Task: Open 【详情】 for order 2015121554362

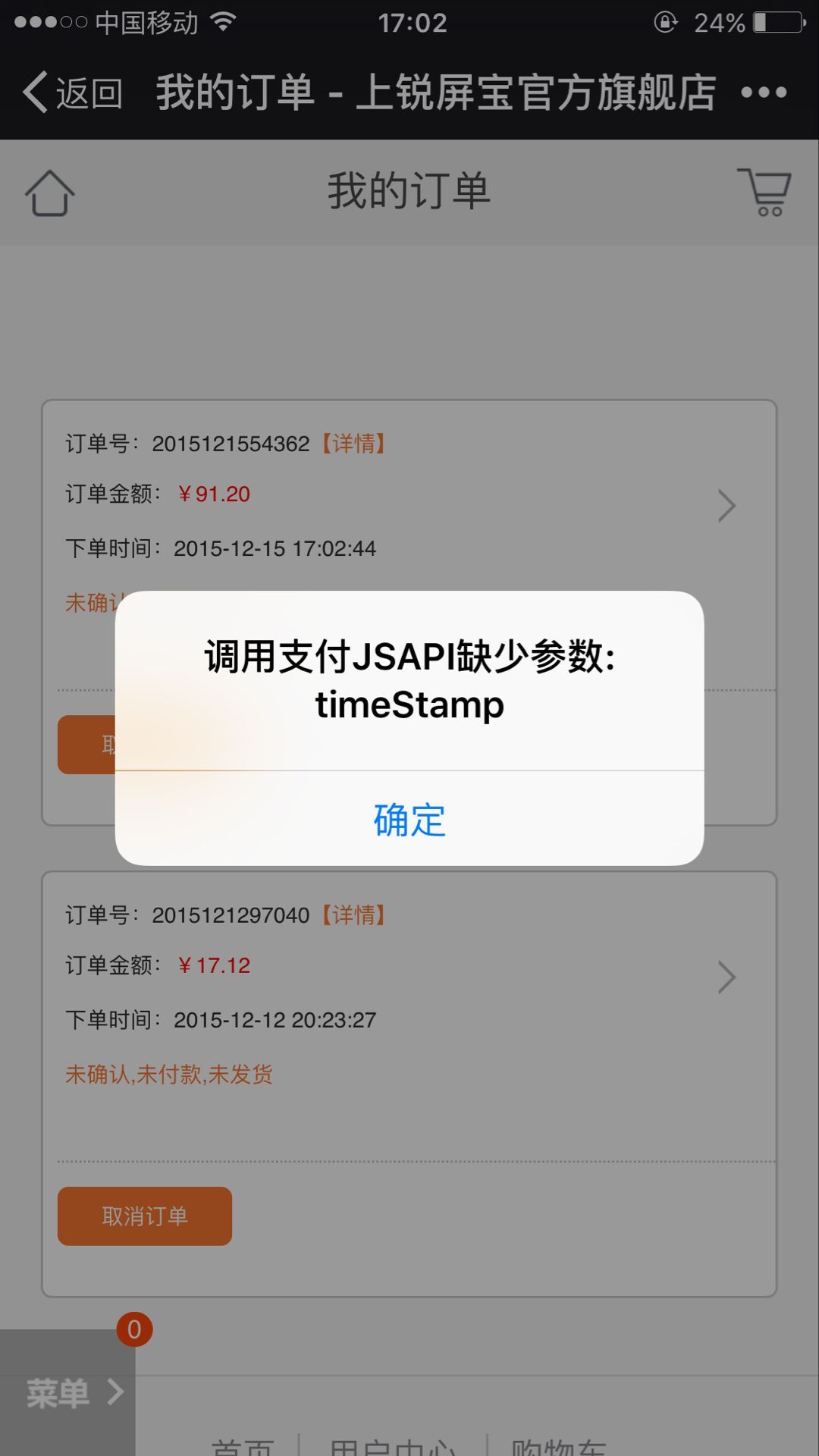Action: 353,444
